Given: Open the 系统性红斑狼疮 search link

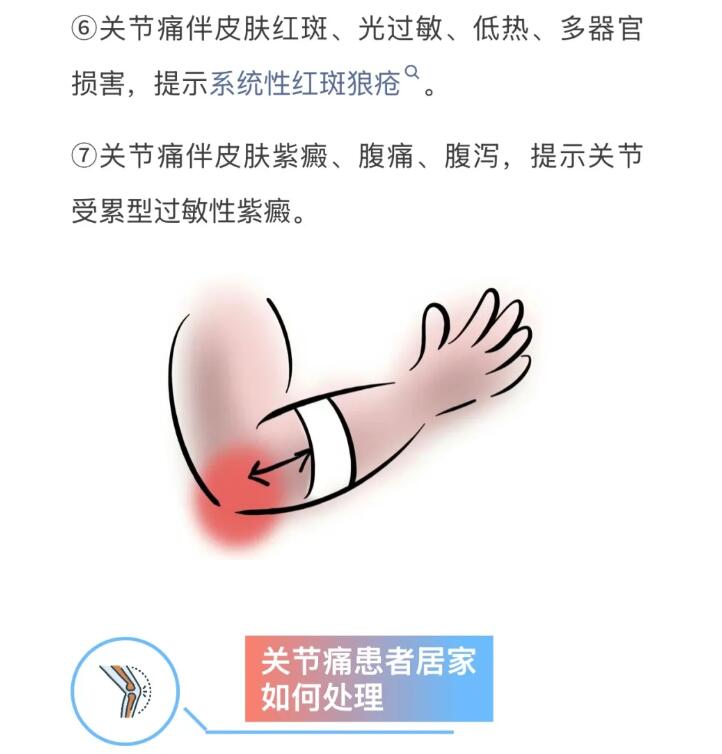Looking at the screenshot, I should tap(306, 84).
